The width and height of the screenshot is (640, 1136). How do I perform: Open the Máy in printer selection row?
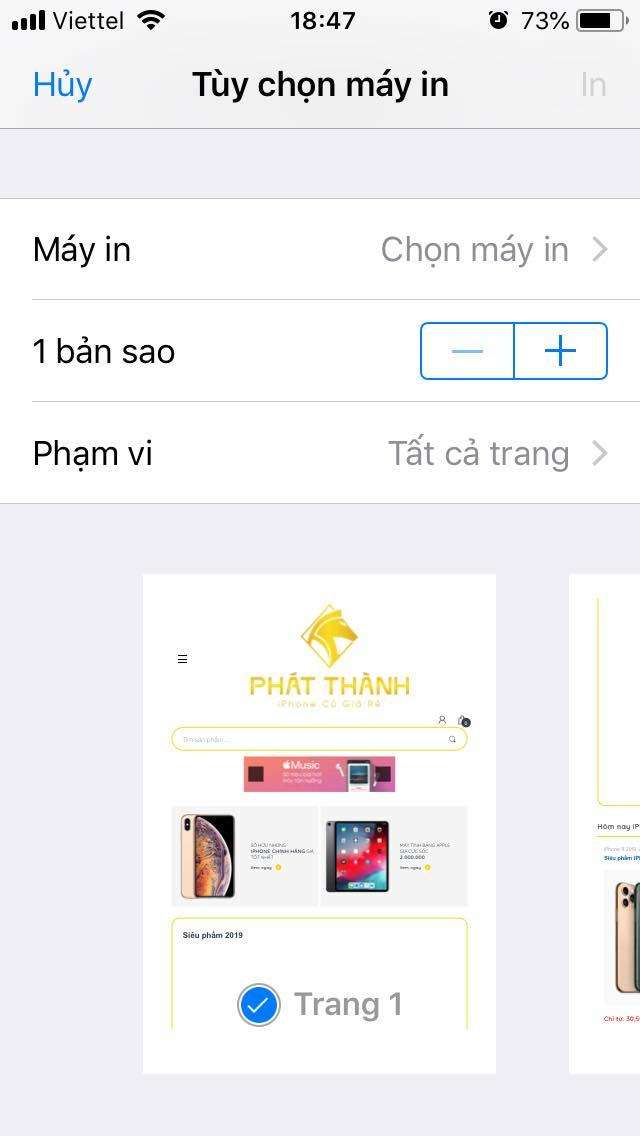pos(320,250)
